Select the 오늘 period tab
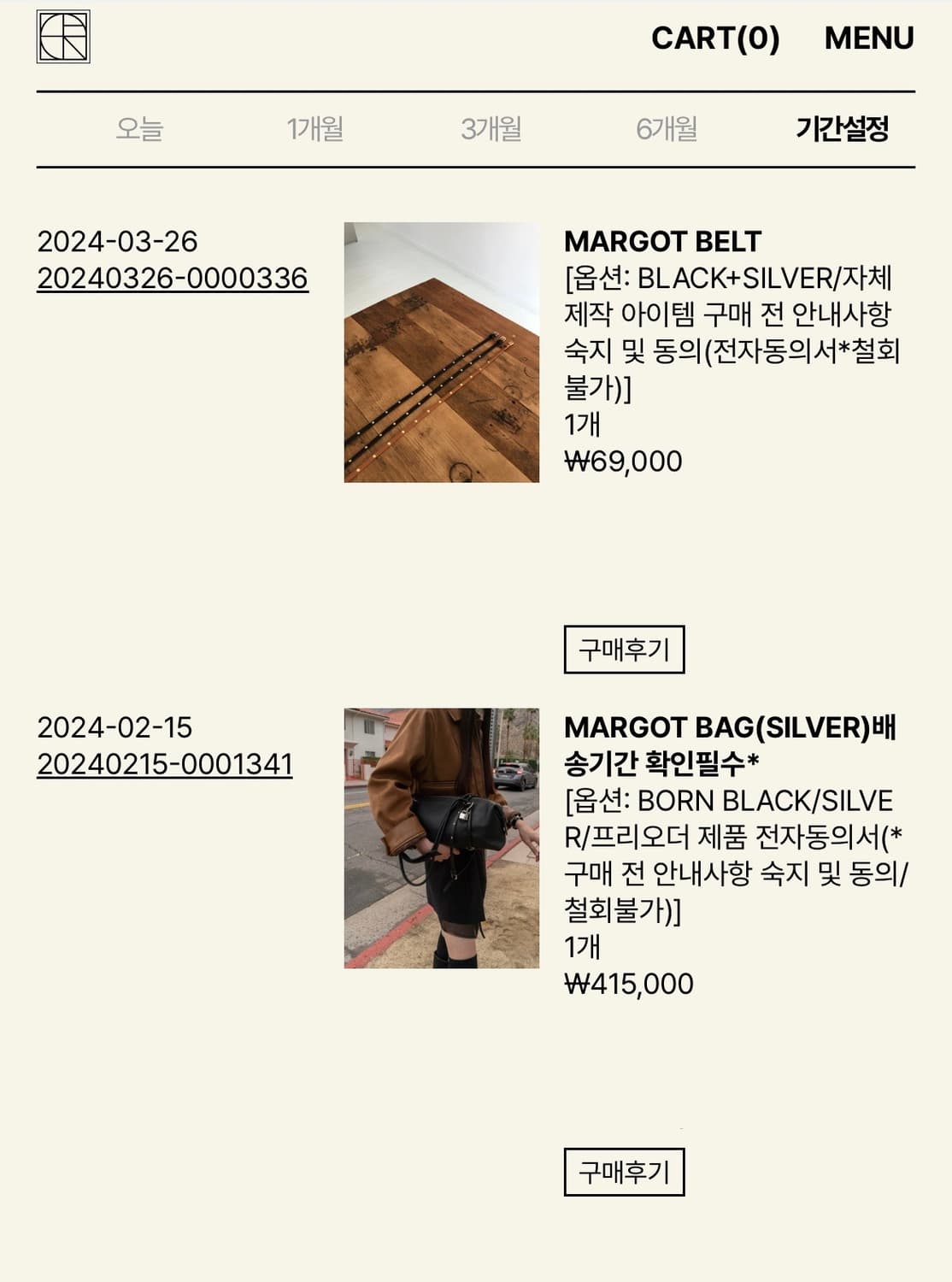This screenshot has height=1282, width=952. 139,128
